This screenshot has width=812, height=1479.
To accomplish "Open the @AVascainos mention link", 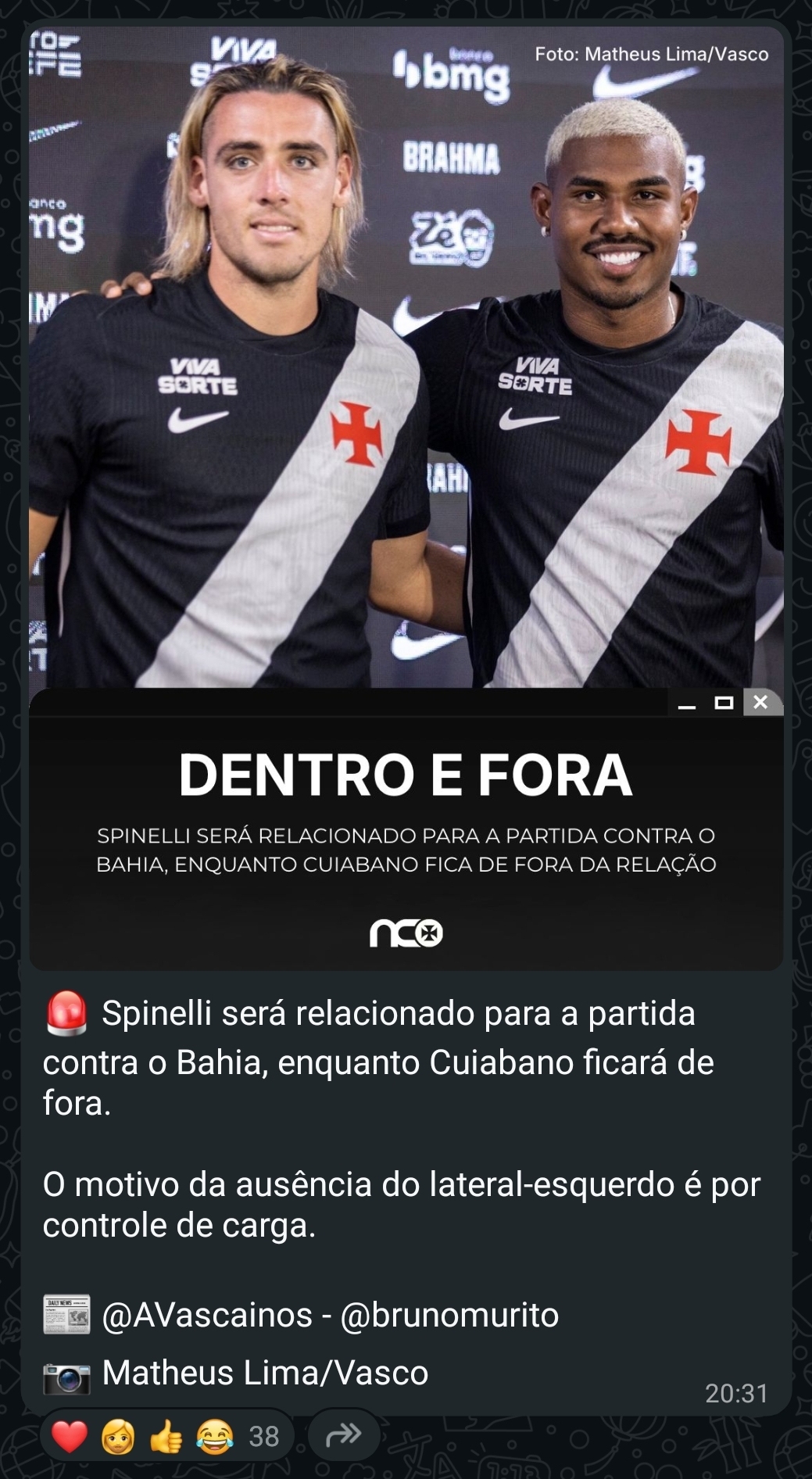I will [207, 1315].
